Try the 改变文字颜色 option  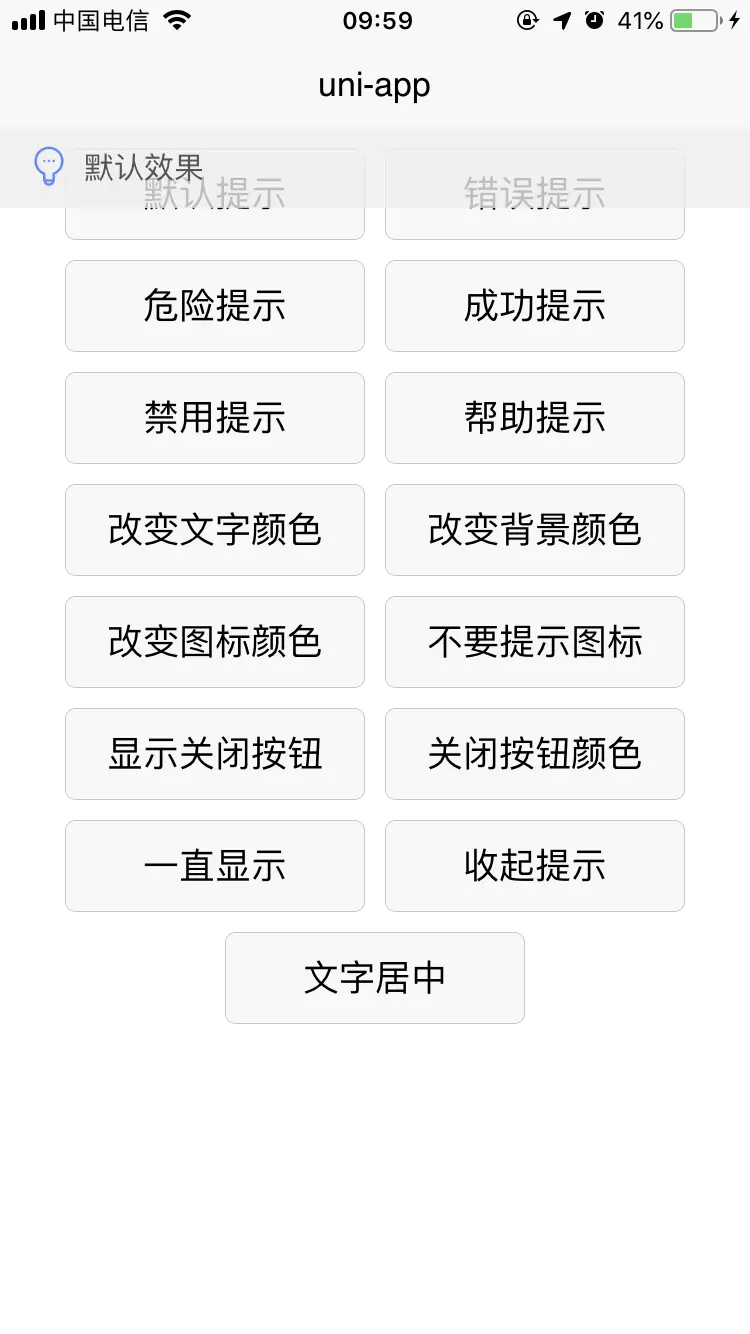tap(215, 530)
